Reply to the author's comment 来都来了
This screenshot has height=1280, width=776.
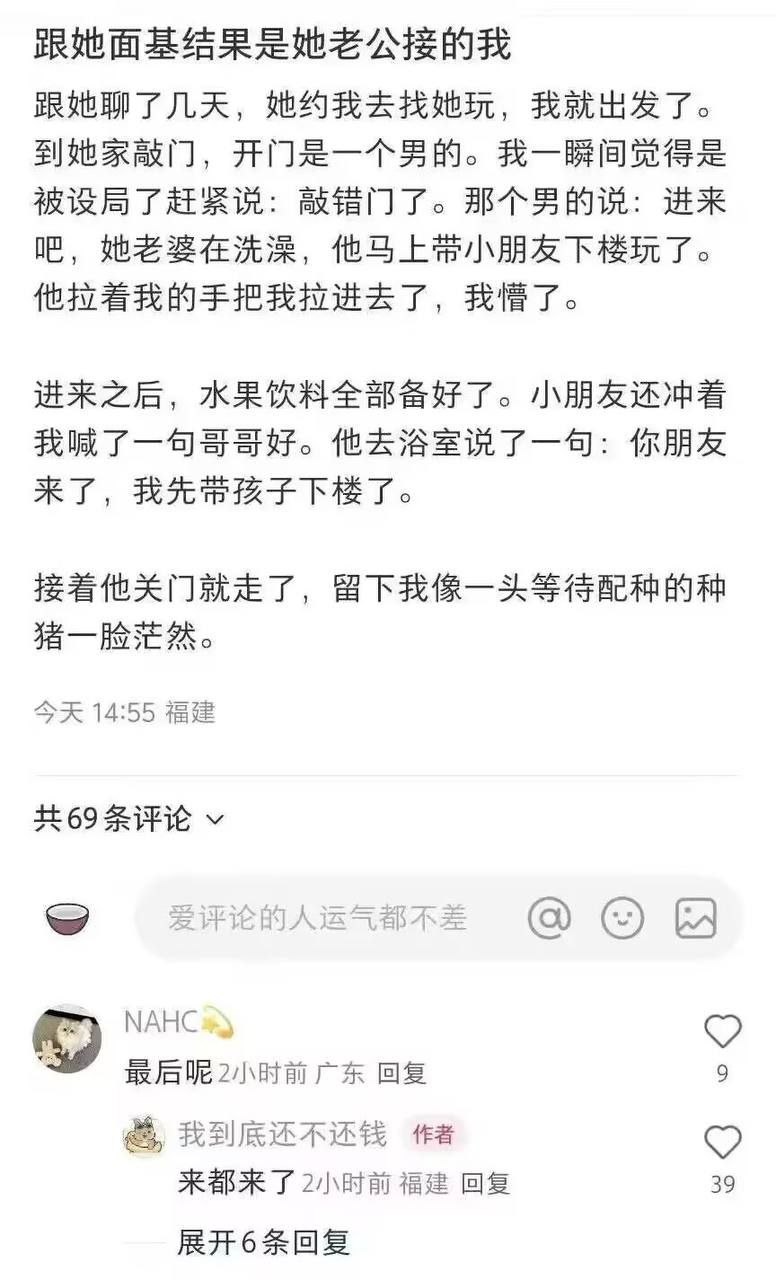pyautogui.click(x=486, y=1183)
